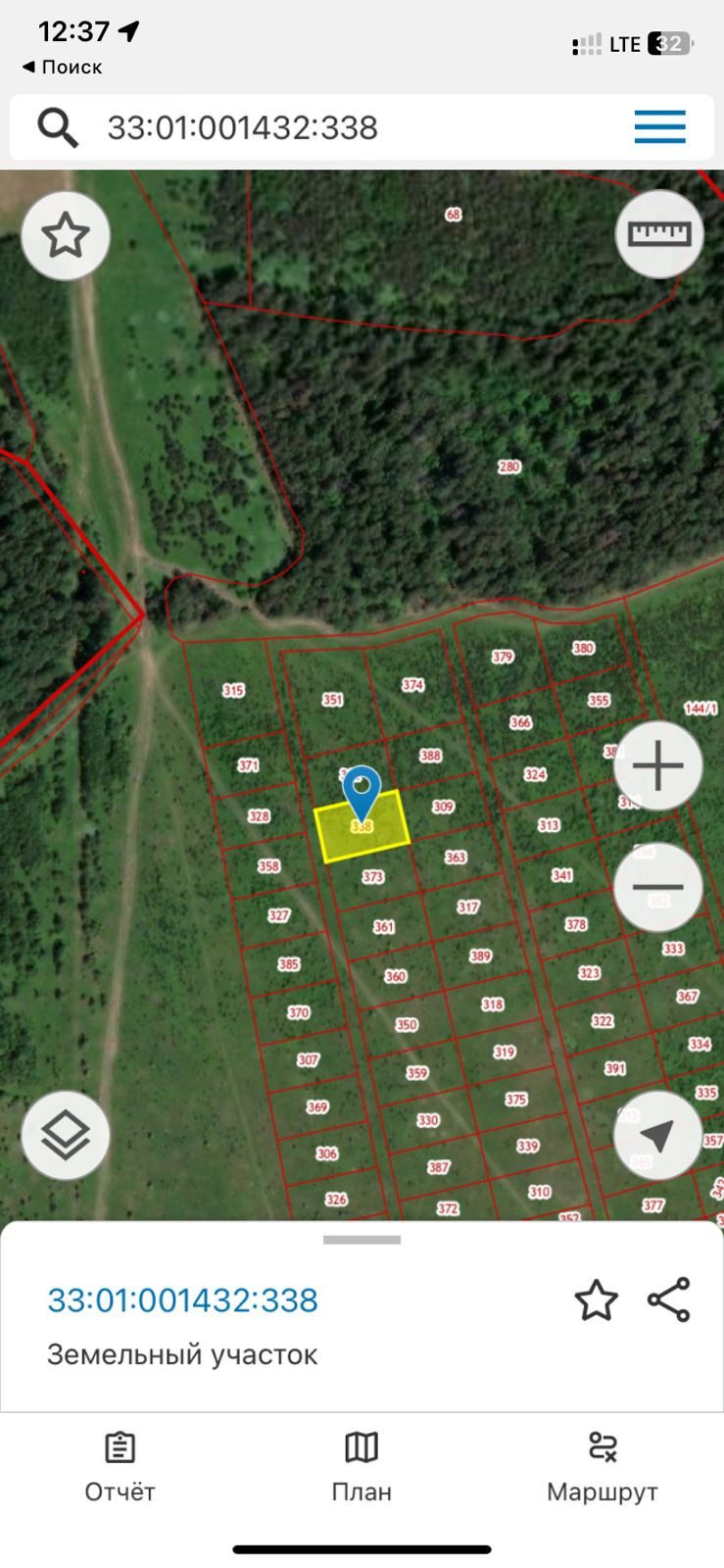Image resolution: width=724 pixels, height=1568 pixels.
Task: Show the План for this parcel
Action: click(362, 1466)
